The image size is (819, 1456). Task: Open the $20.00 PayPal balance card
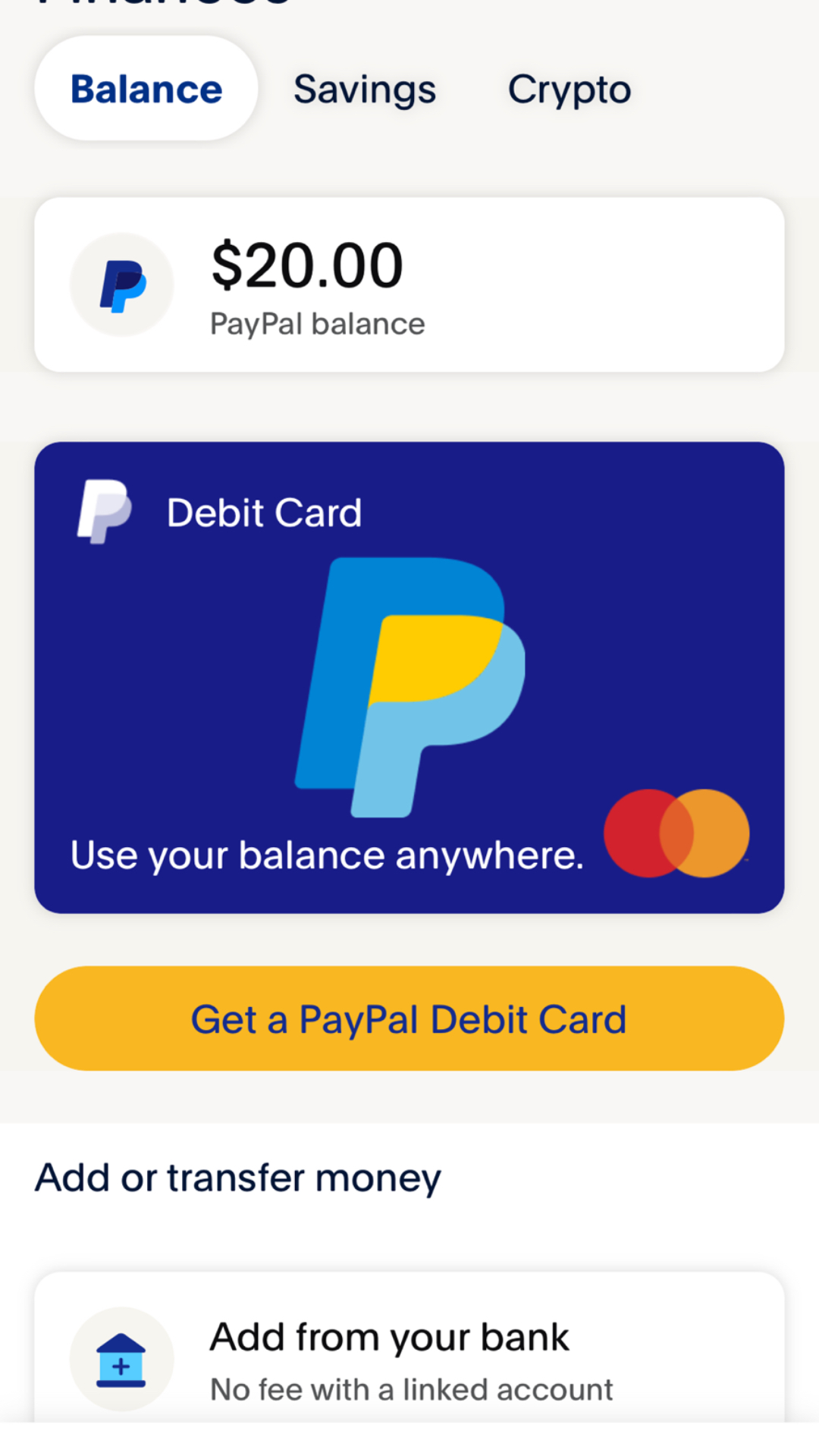pos(409,285)
